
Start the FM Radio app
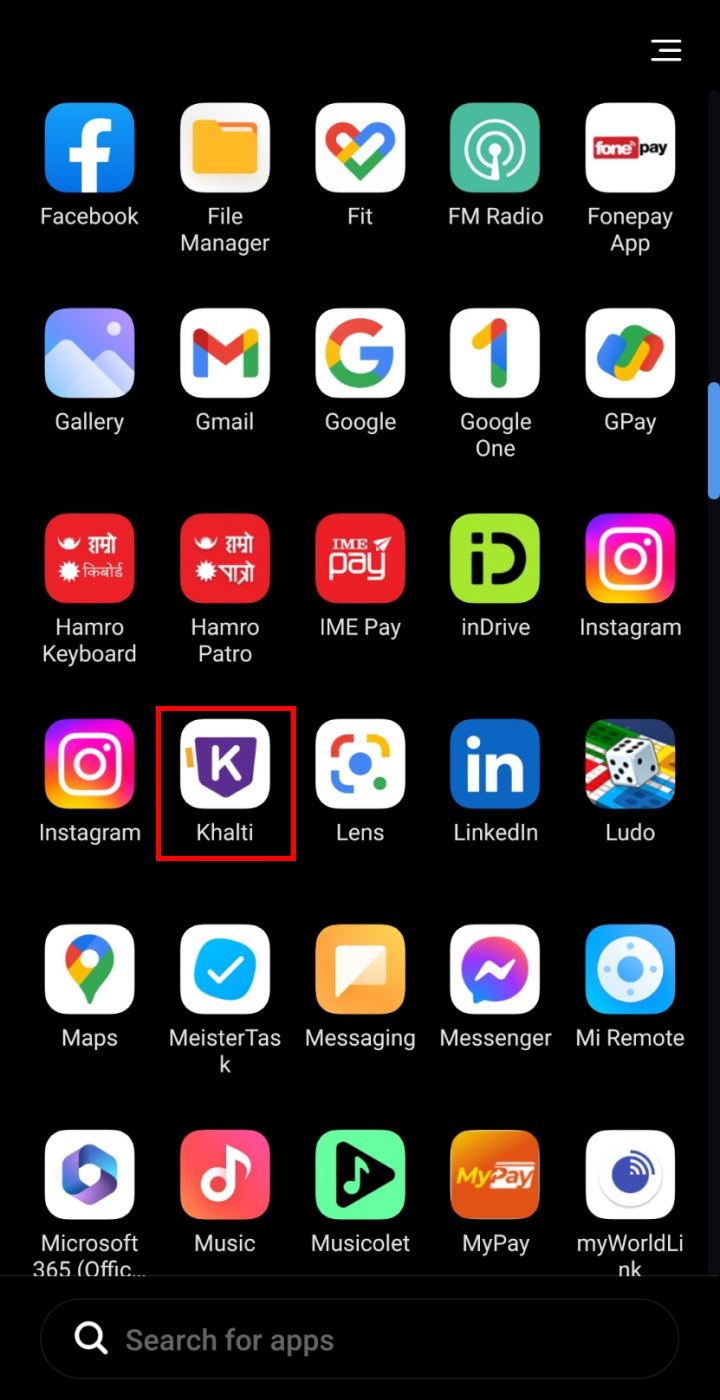tap(495, 148)
